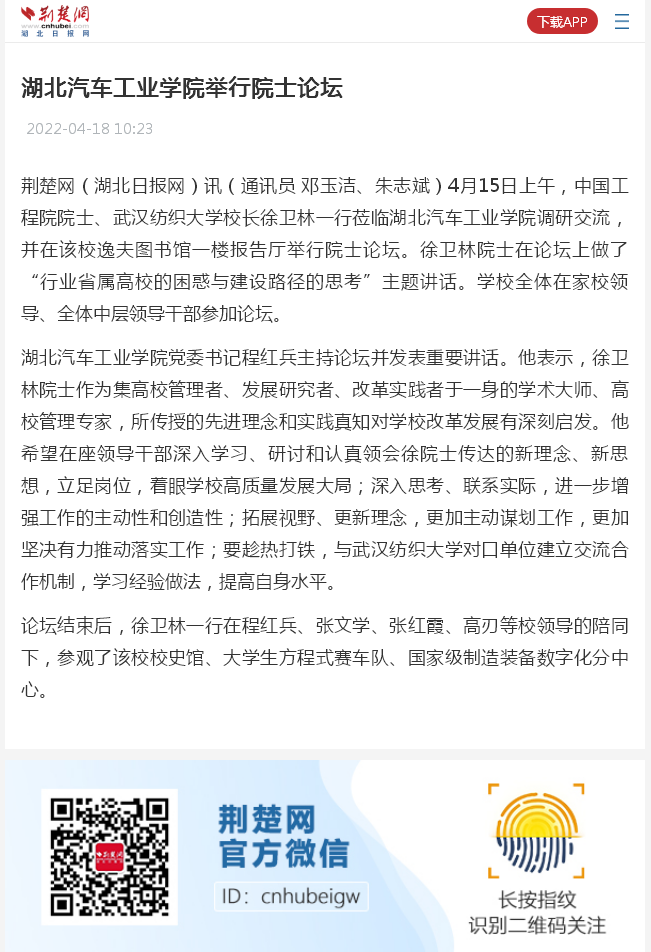Open the hamburger menu
This screenshot has width=651, height=952.
pyautogui.click(x=622, y=21)
